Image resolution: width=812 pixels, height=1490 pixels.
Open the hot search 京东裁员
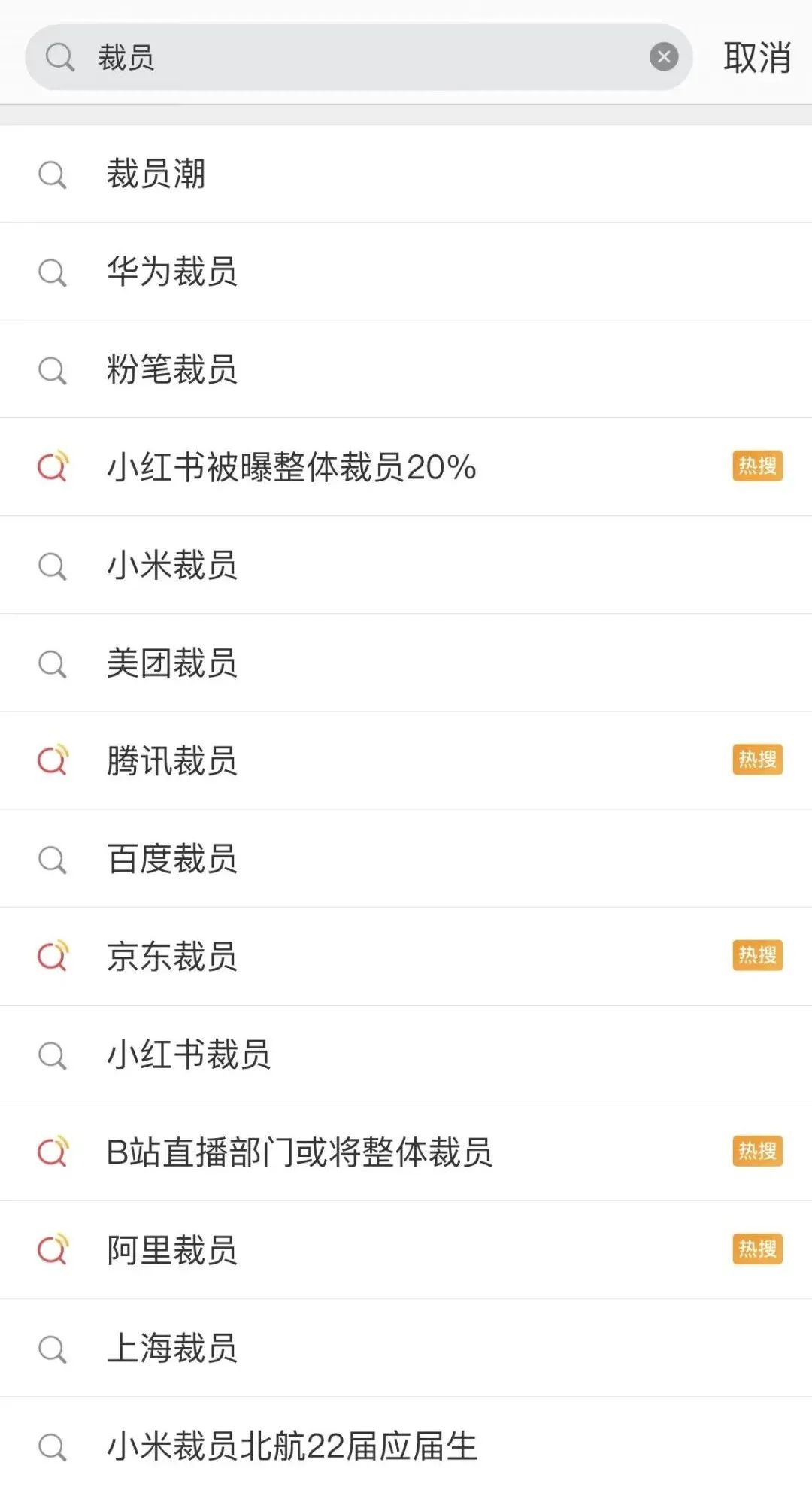click(406, 956)
